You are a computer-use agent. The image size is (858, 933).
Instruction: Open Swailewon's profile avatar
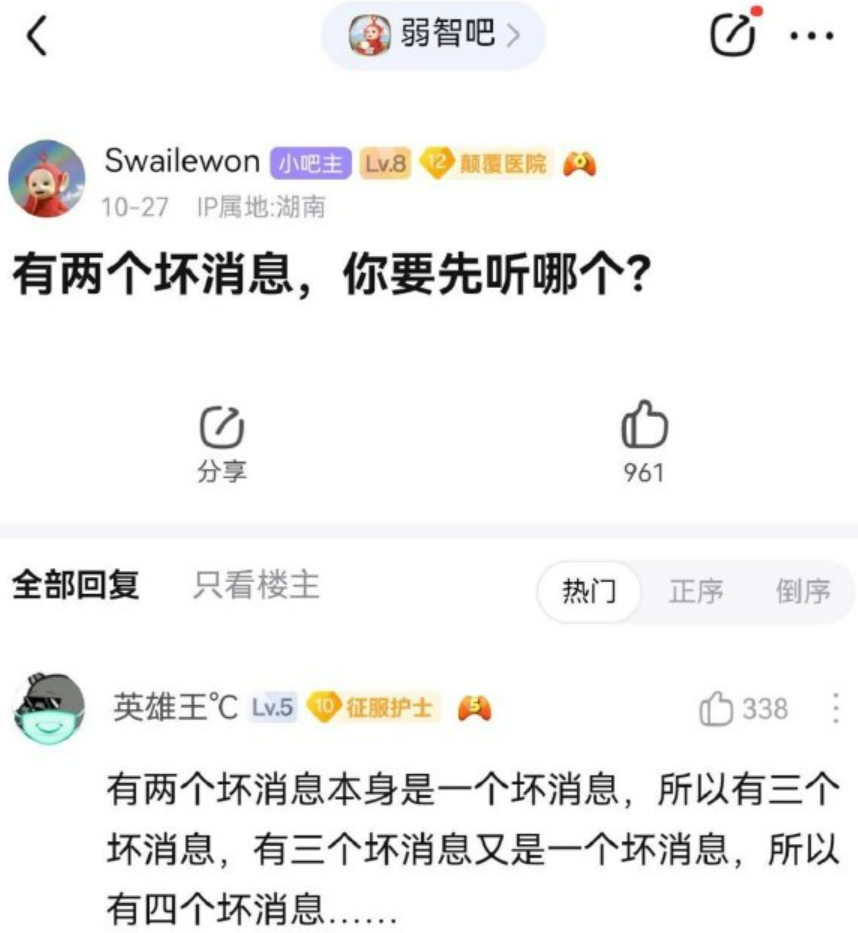47,179
